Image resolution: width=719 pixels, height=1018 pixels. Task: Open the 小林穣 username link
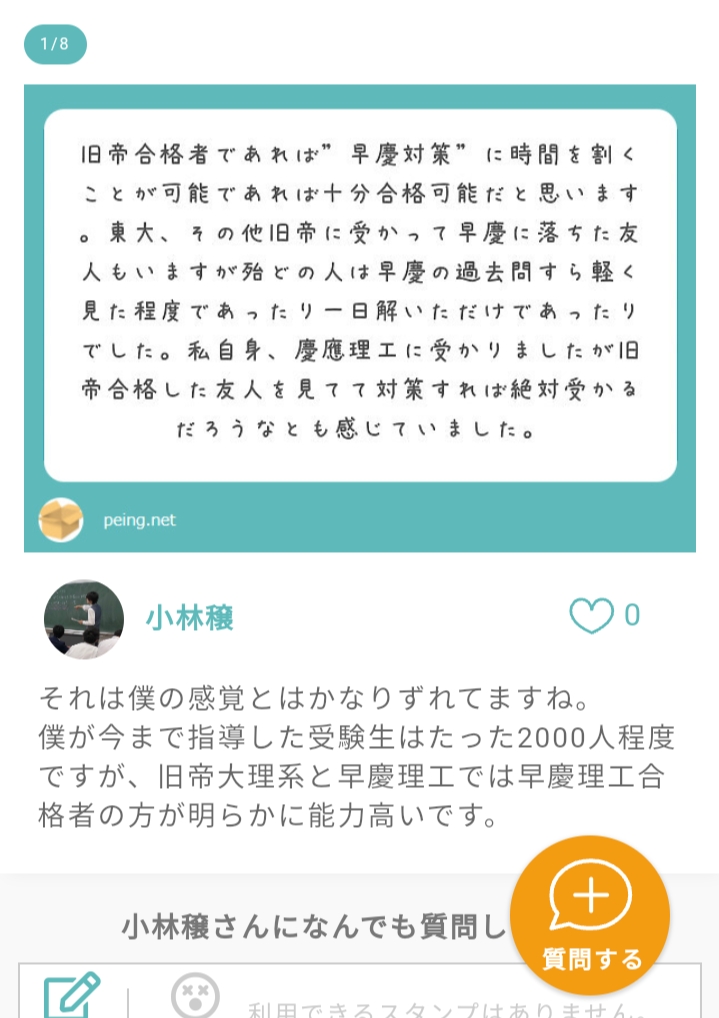pos(190,618)
